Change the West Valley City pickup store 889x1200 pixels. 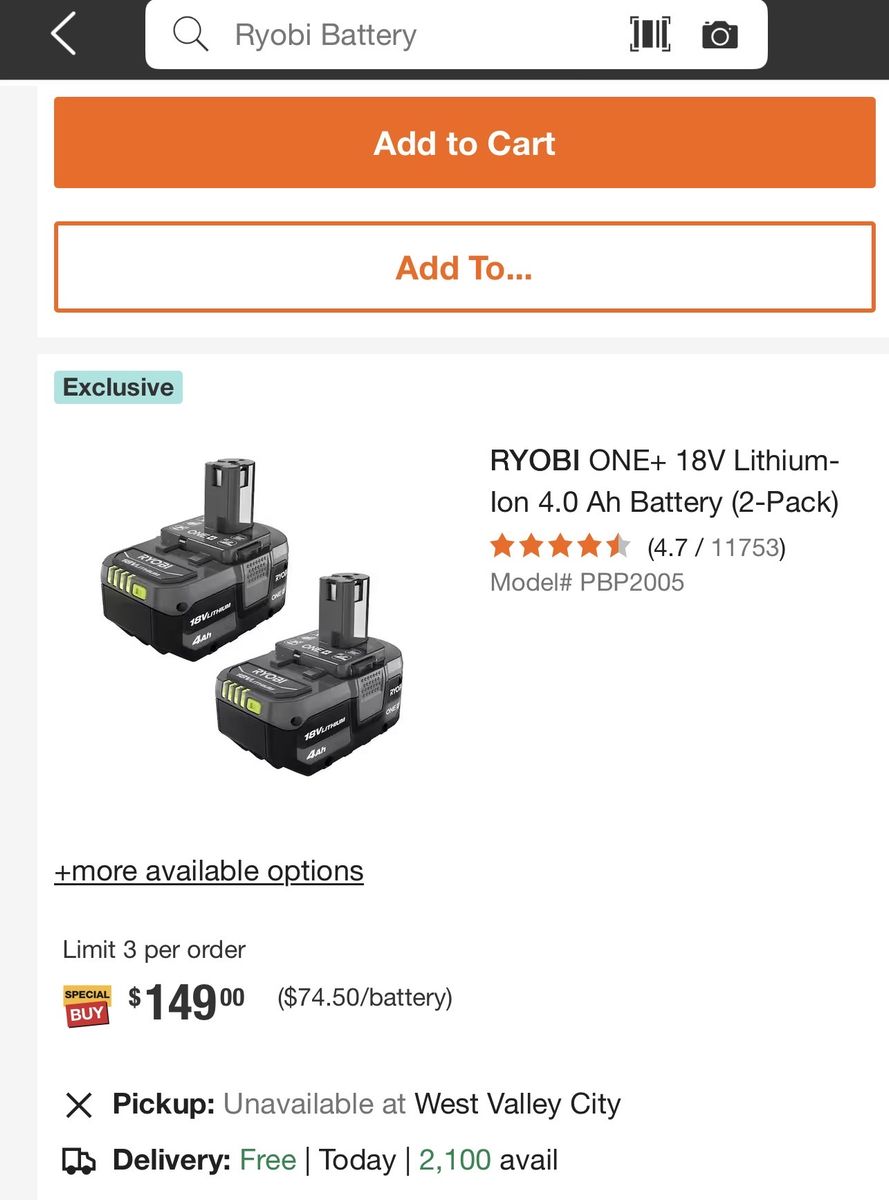517,1104
